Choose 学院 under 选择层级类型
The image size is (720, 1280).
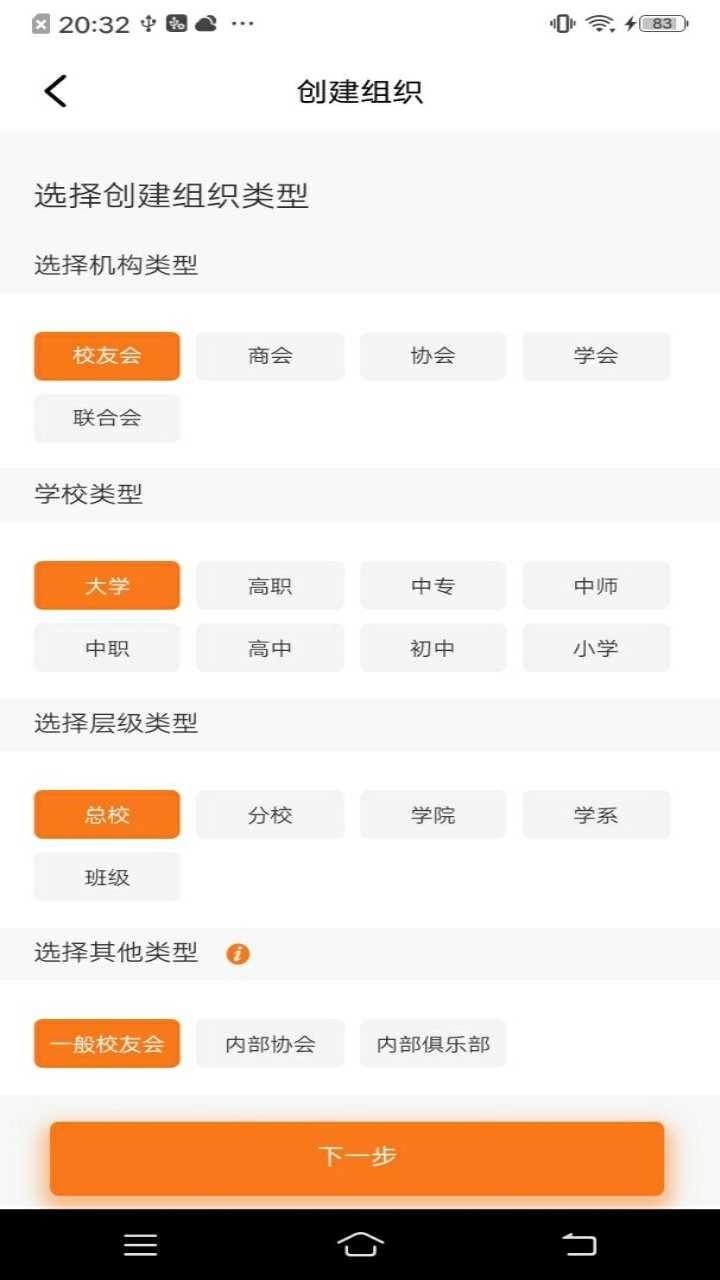pyautogui.click(x=432, y=814)
